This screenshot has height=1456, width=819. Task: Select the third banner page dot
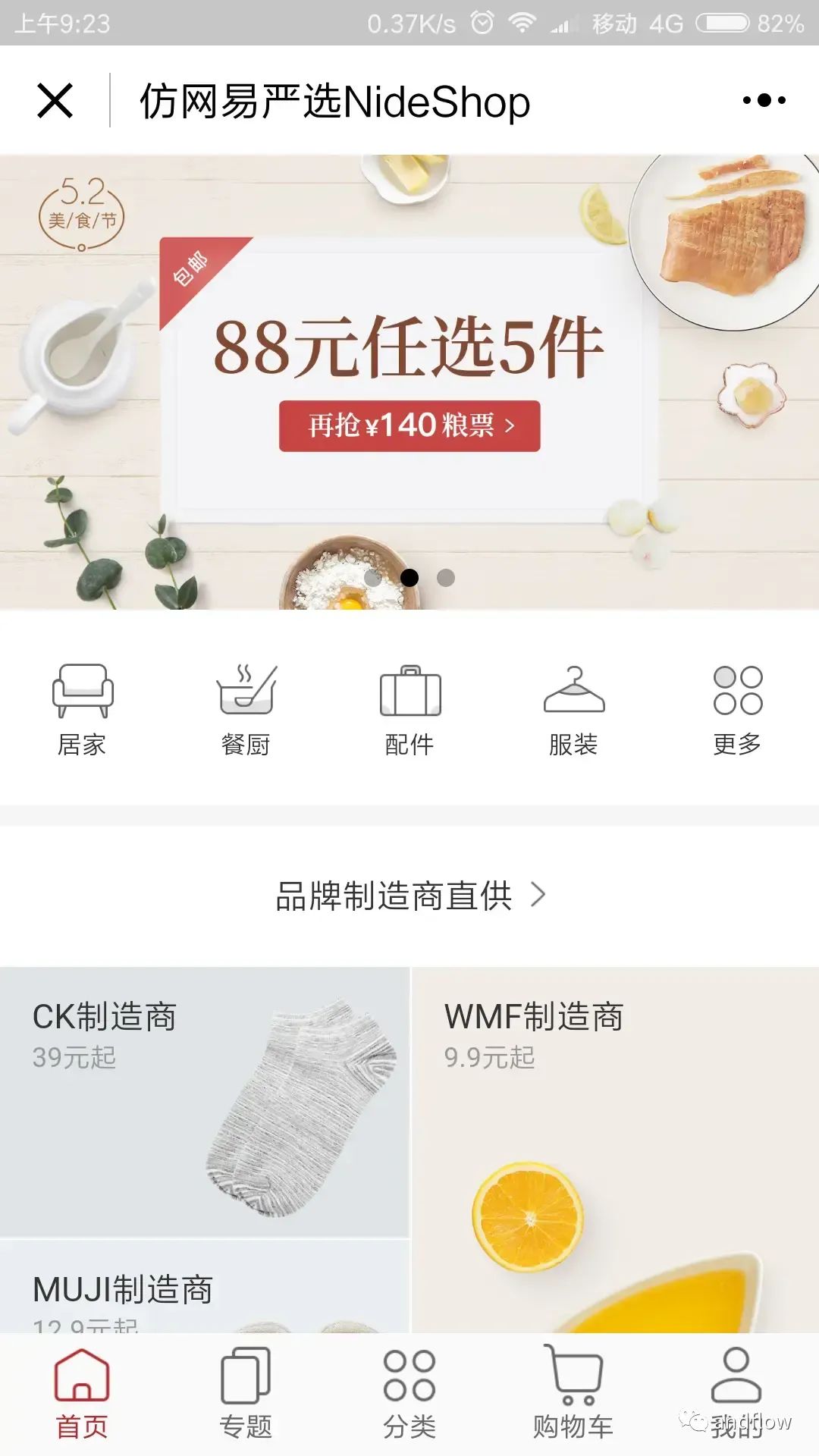(446, 578)
